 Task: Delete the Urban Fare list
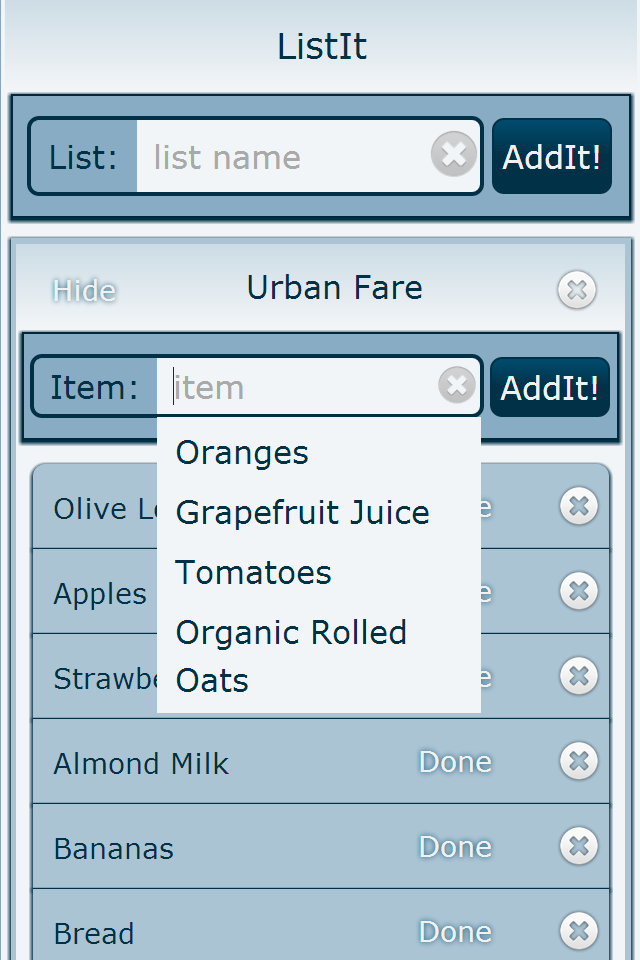click(x=577, y=290)
